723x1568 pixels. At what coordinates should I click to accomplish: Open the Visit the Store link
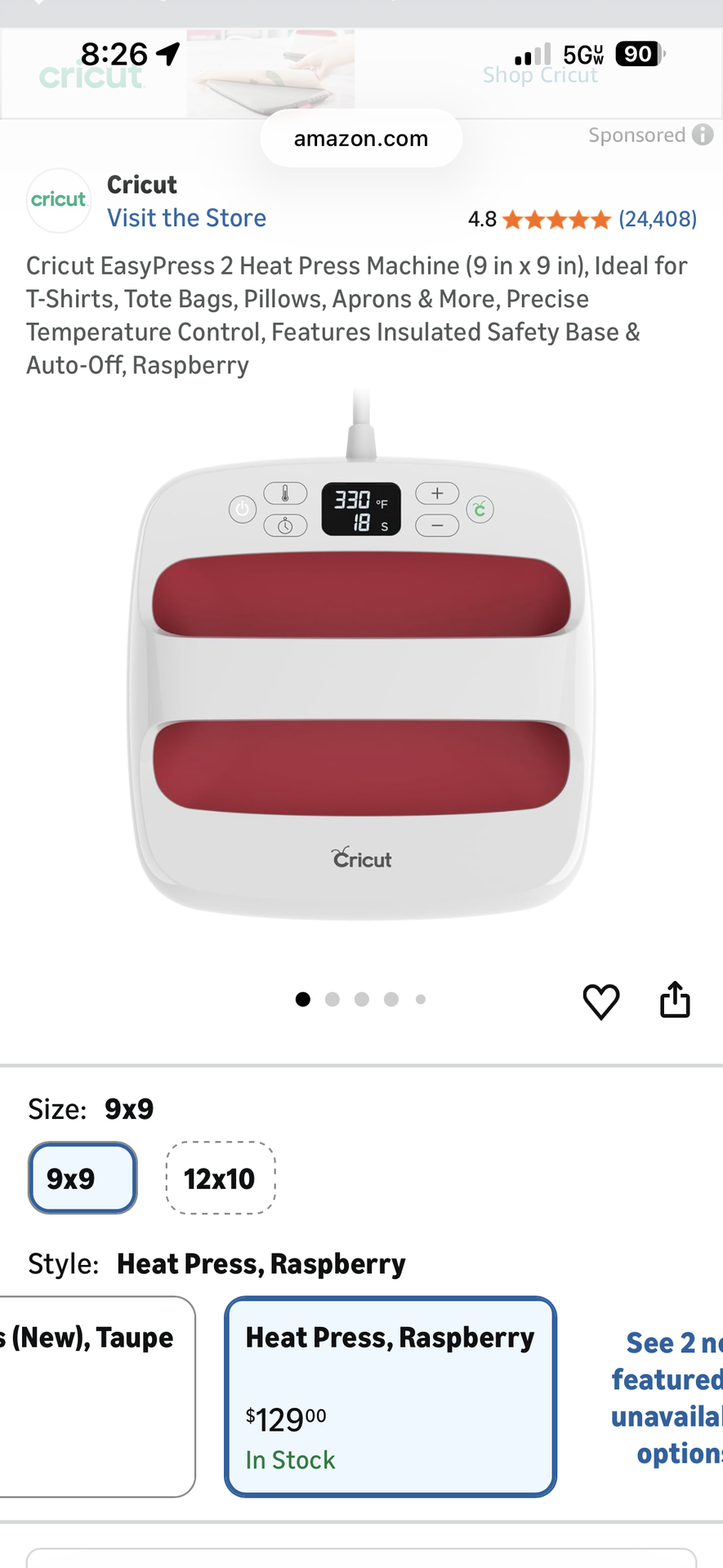[x=186, y=218]
